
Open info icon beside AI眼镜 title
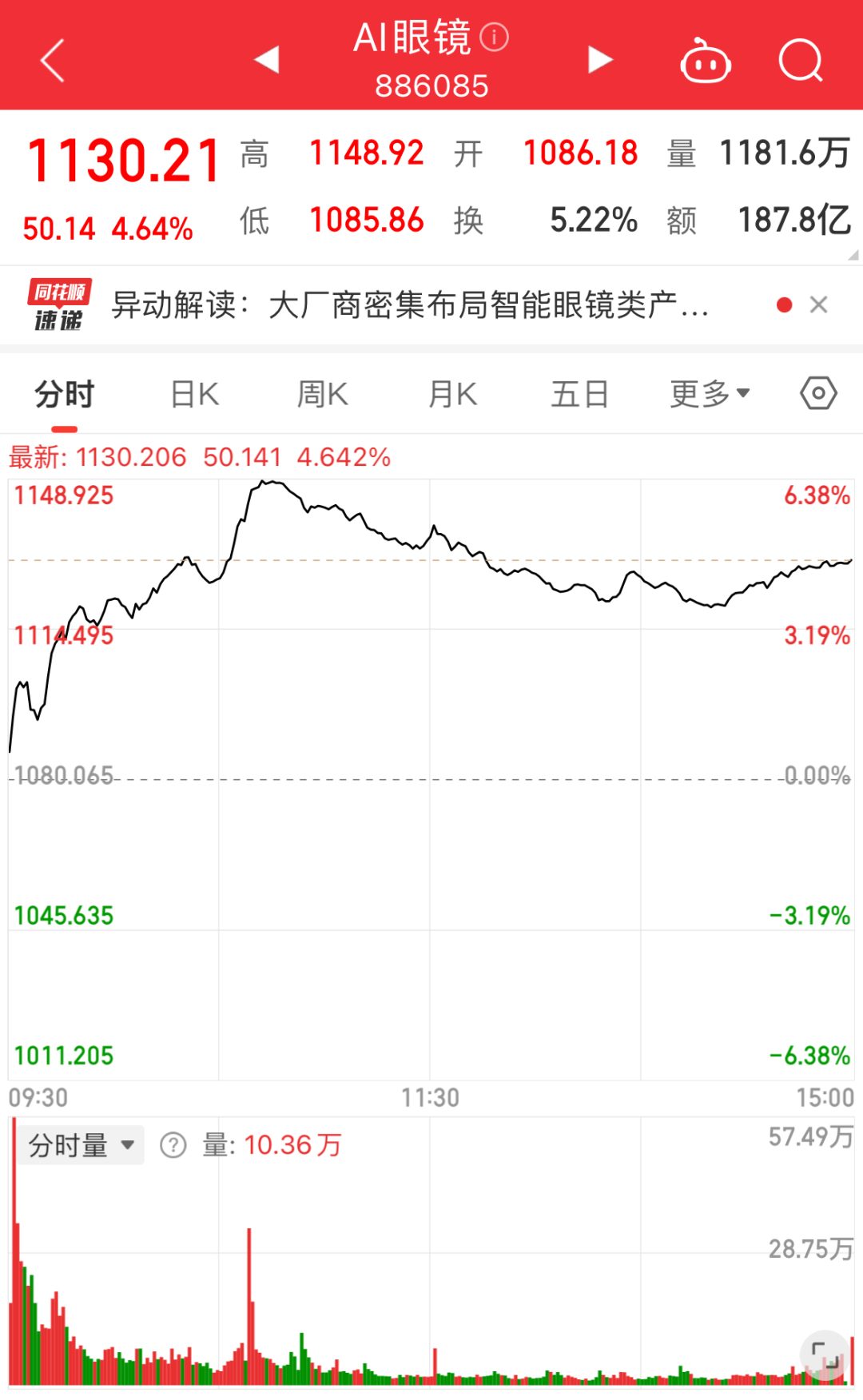pyautogui.click(x=495, y=37)
